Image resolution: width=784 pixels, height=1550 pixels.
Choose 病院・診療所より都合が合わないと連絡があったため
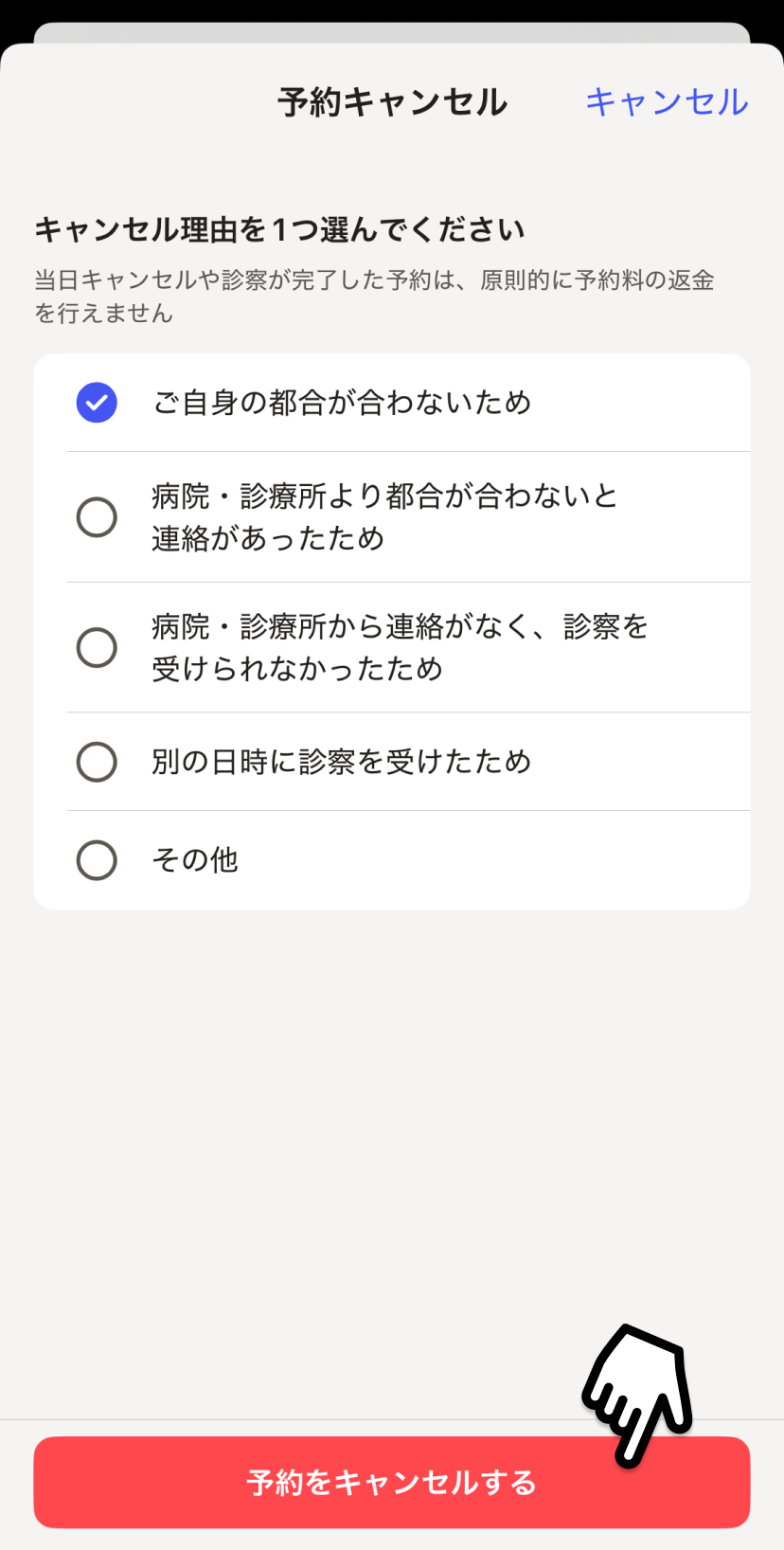click(x=97, y=517)
